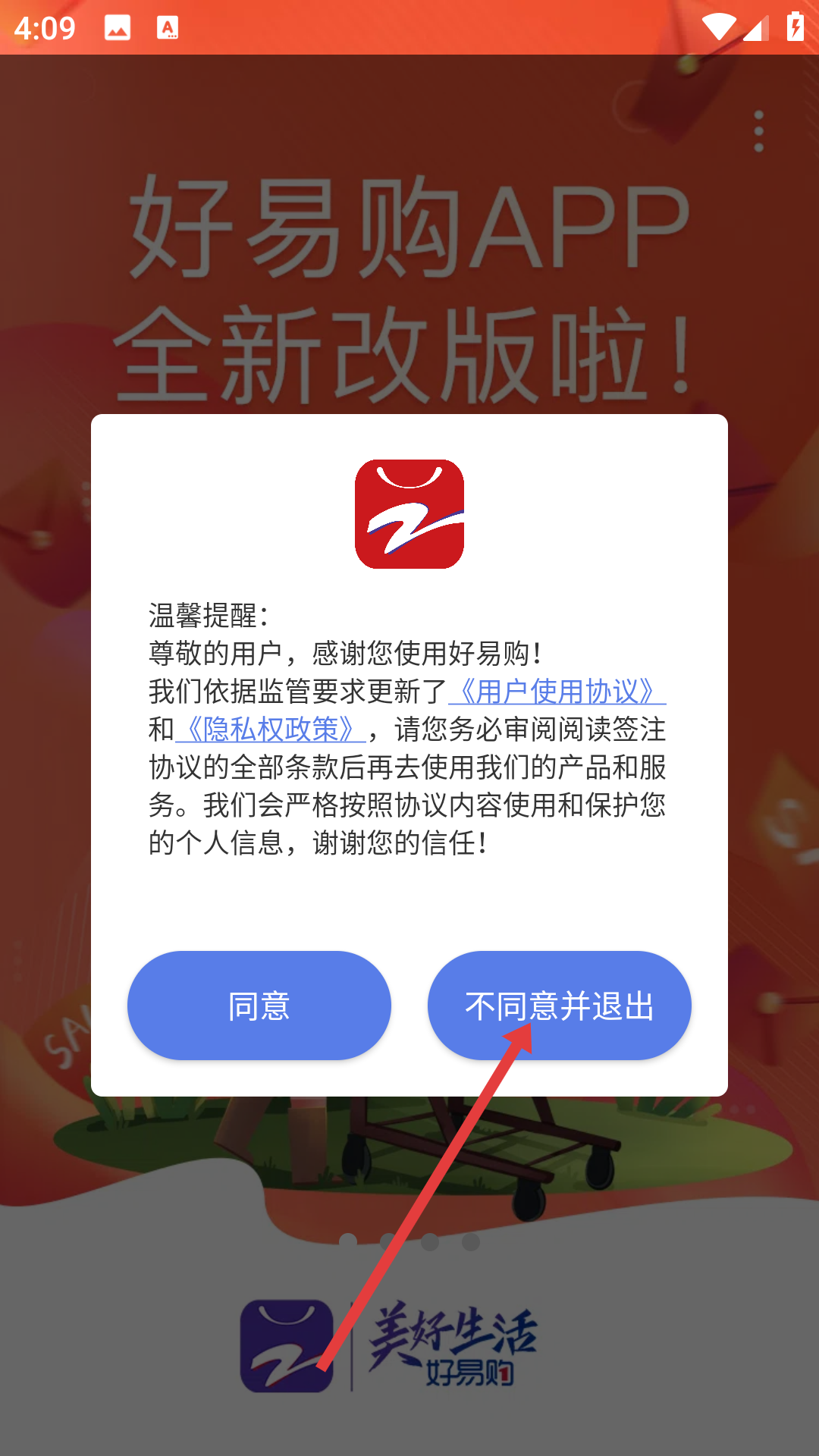
Task: Tap the 同意 button to agree
Action: pos(259,1006)
